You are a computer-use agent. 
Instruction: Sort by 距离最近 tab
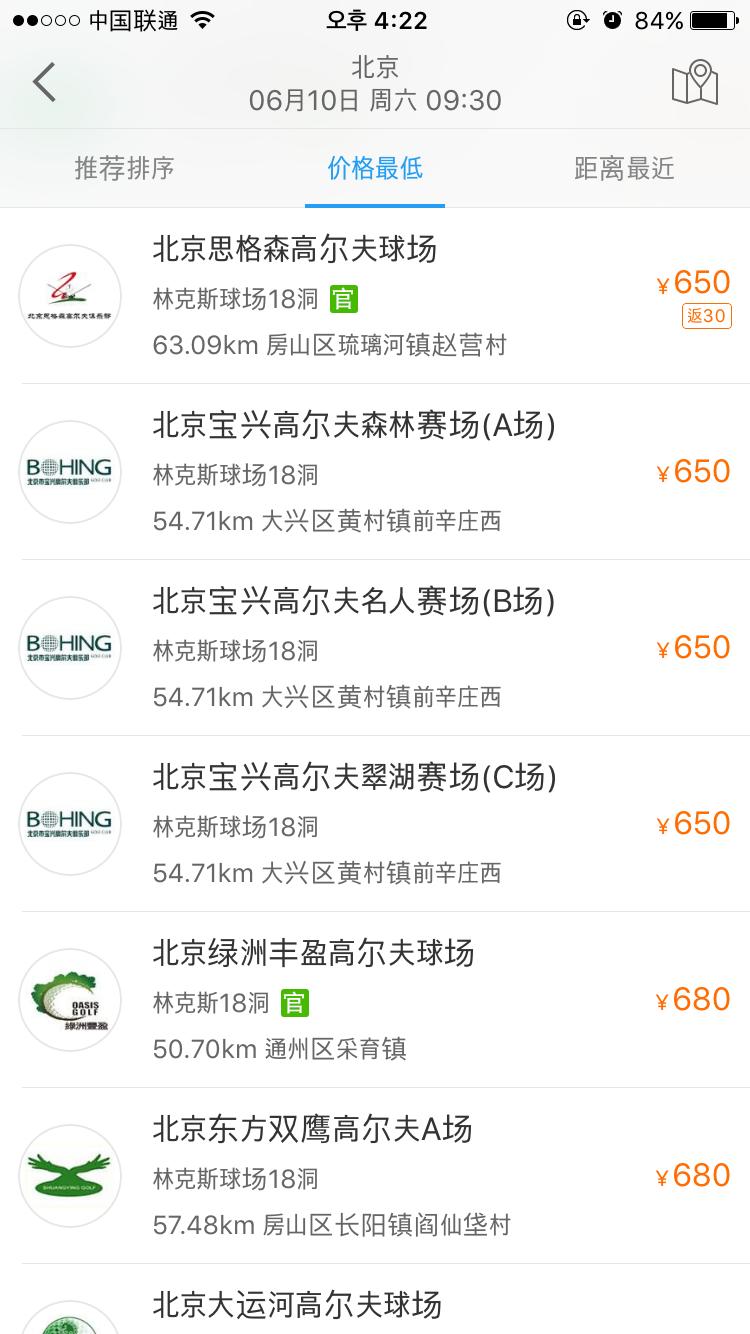[x=624, y=168]
